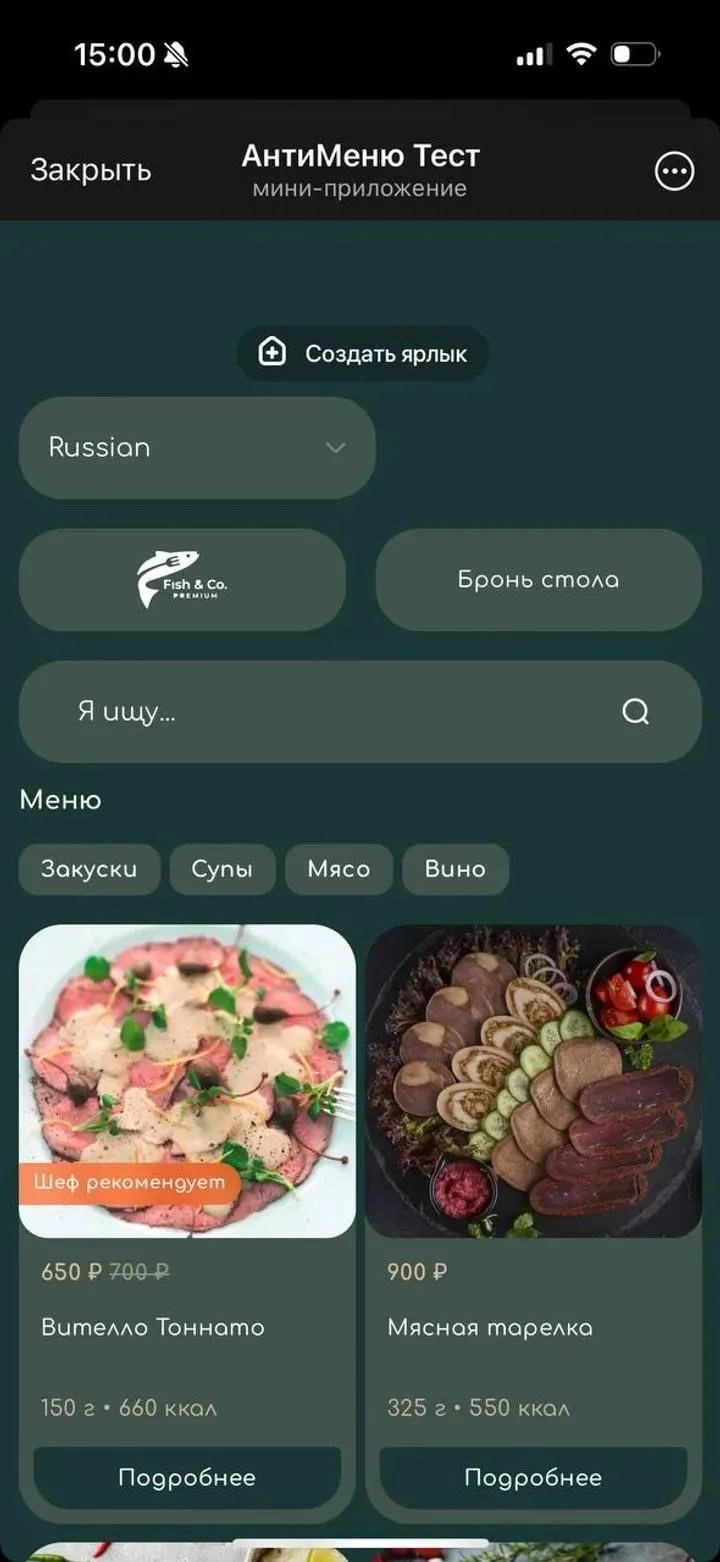Close the mini-app with Закрыть
Viewport: 720px width, 1562px height.
pyautogui.click(x=90, y=170)
